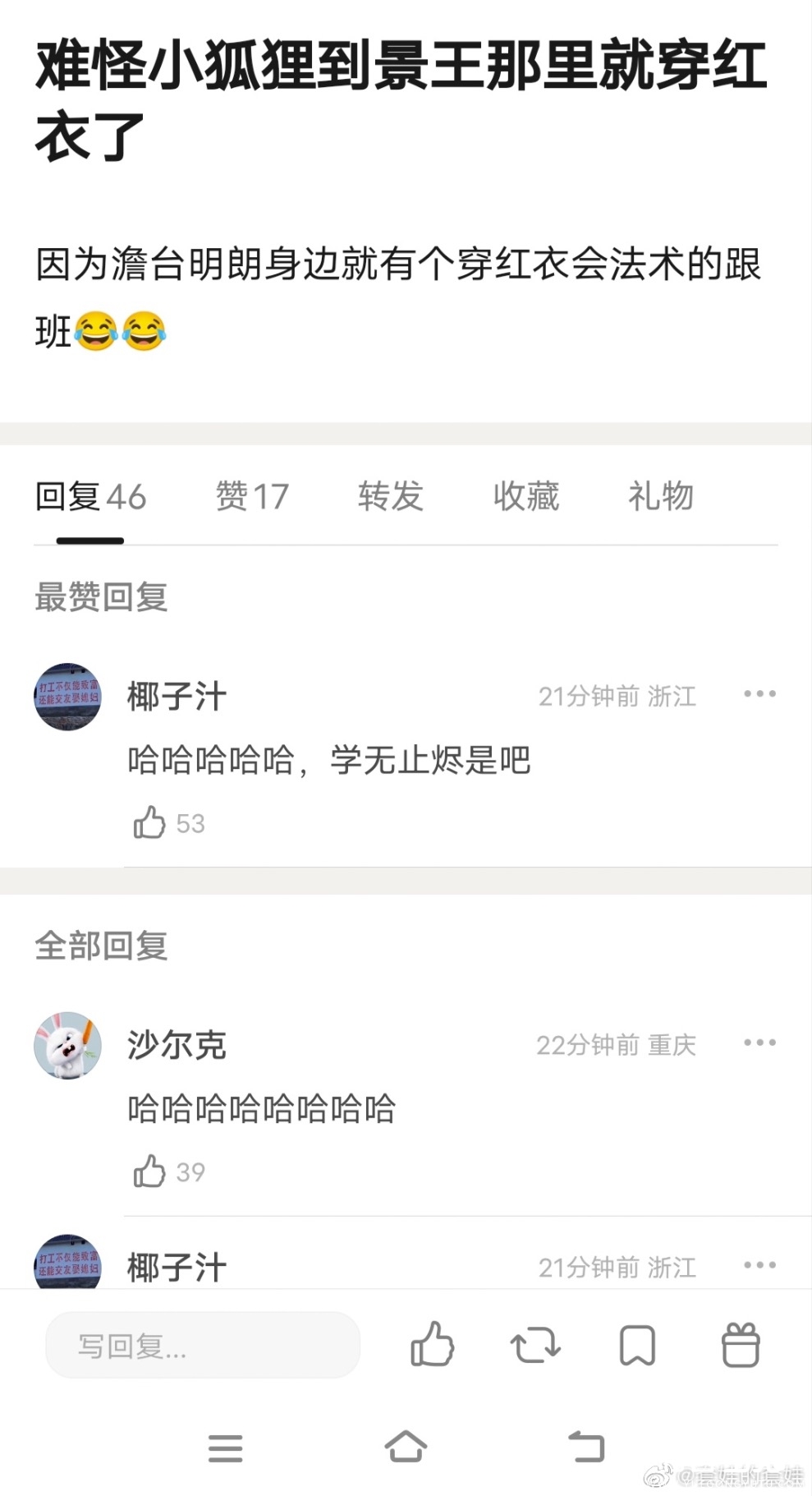Like the comment "哈哈哈哈哈，学无止烬是吧"
This screenshot has width=812, height=1496.
click(150, 822)
